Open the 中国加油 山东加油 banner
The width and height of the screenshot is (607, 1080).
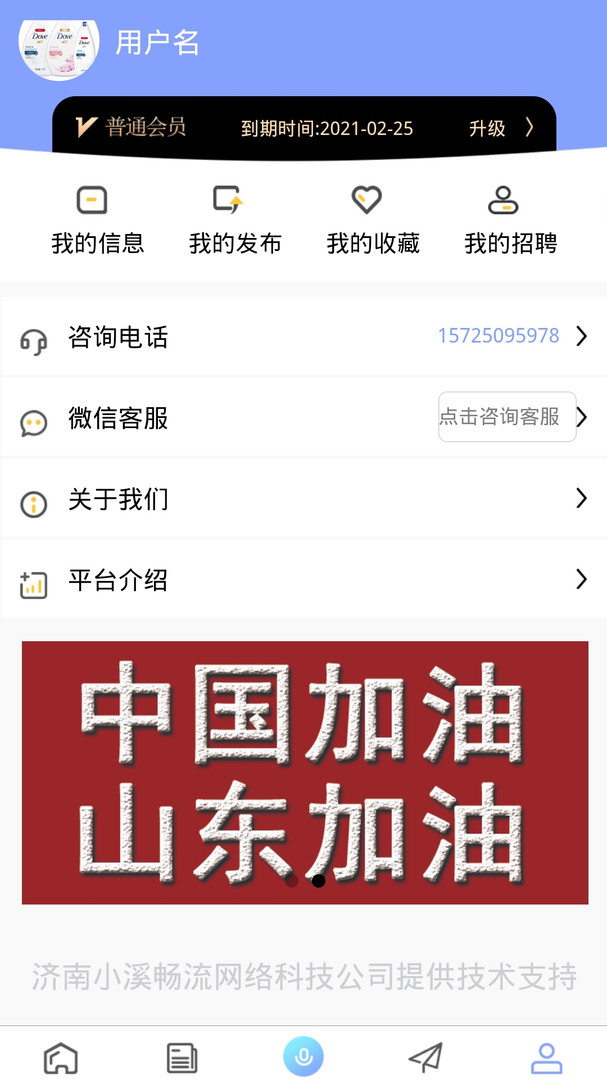tap(304, 772)
